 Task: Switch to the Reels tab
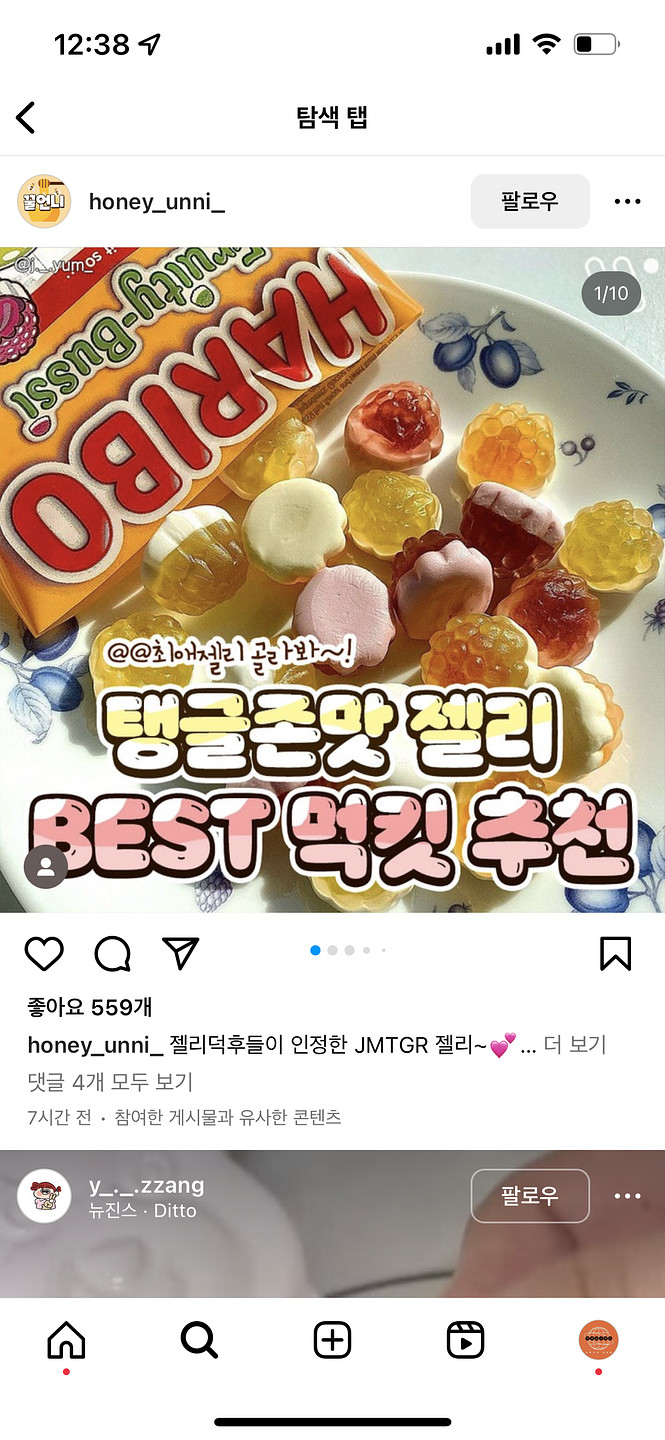465,1340
